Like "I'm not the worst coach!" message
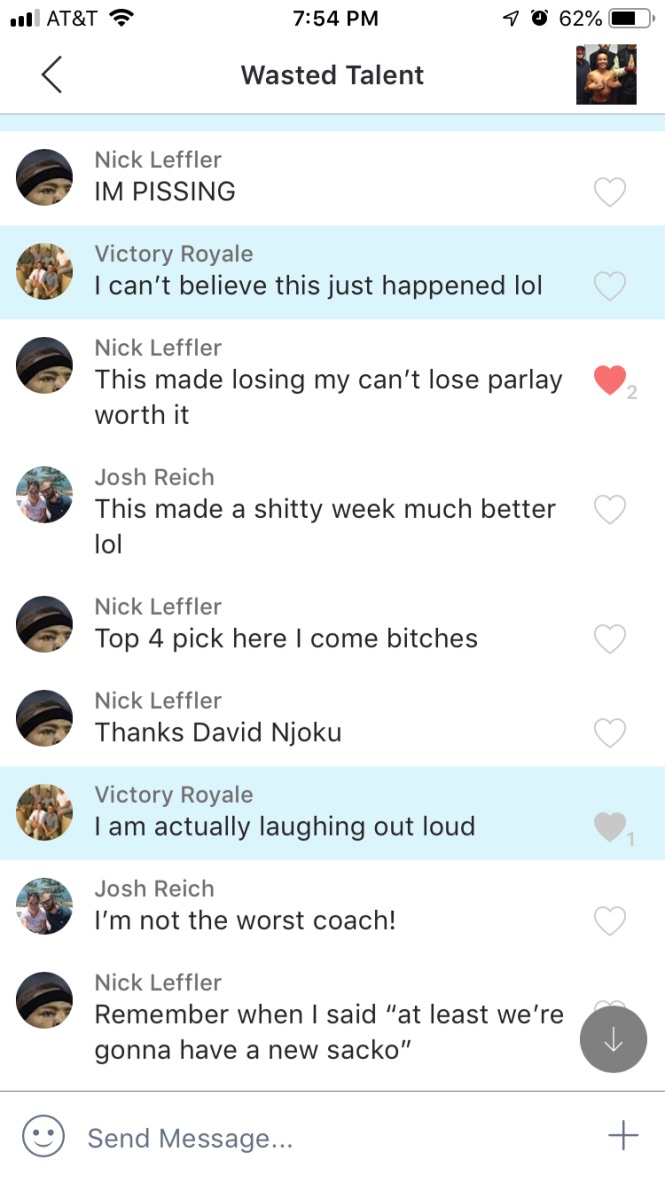The height and width of the screenshot is (1182, 665). tap(610, 921)
